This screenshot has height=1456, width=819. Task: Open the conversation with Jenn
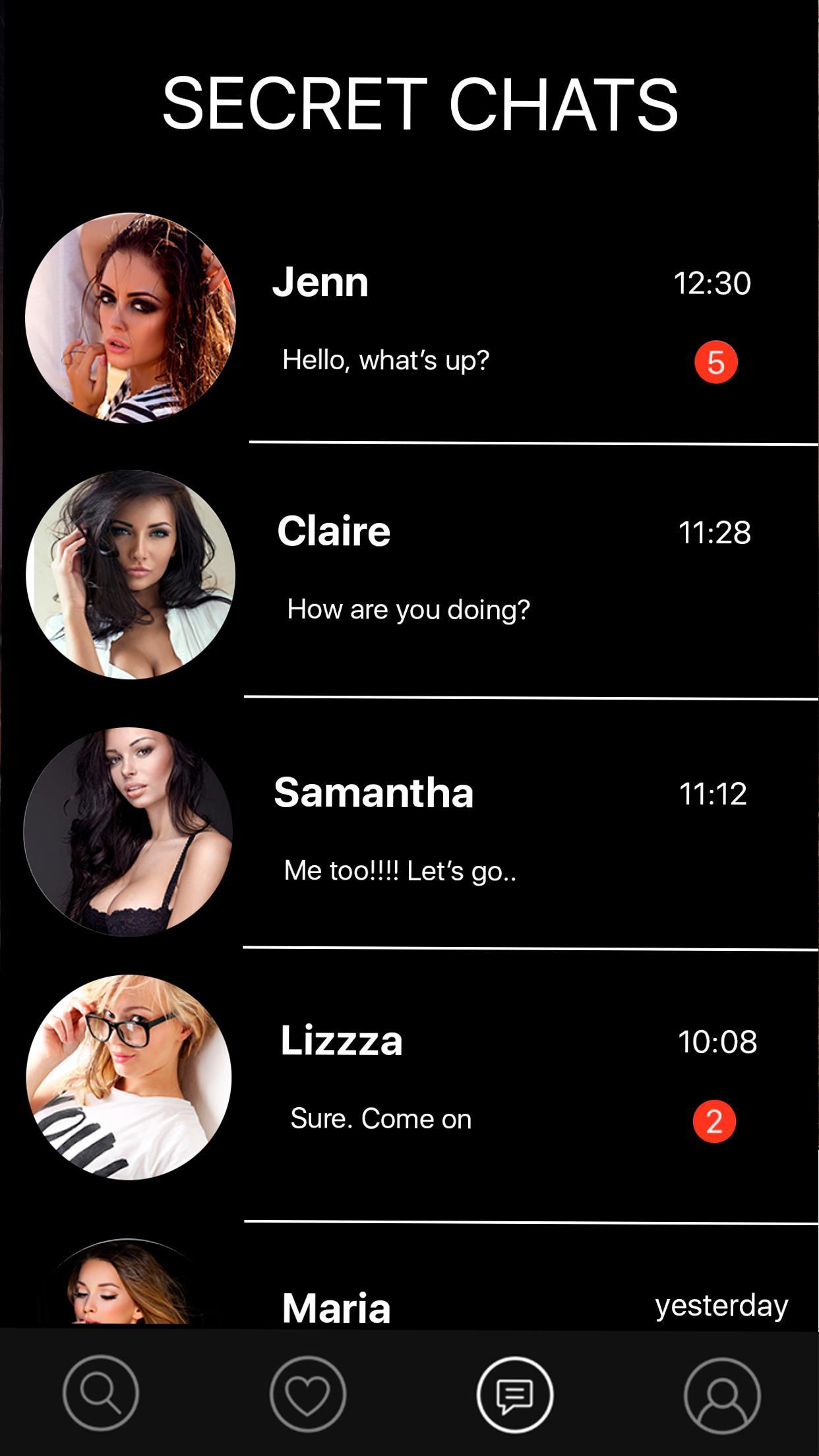tap(462, 320)
